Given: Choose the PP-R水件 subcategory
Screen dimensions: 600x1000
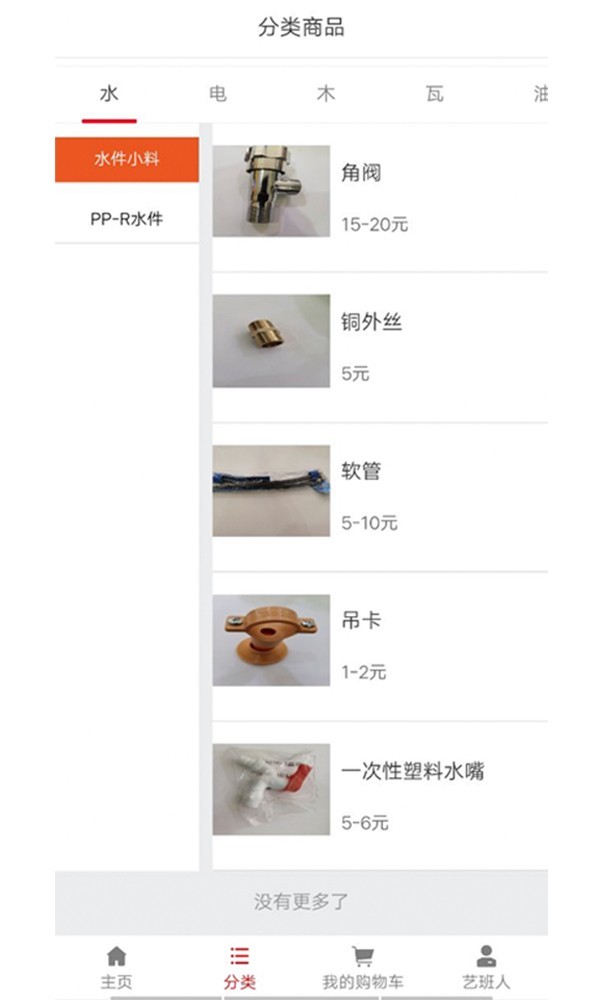Looking at the screenshot, I should coord(127,219).
